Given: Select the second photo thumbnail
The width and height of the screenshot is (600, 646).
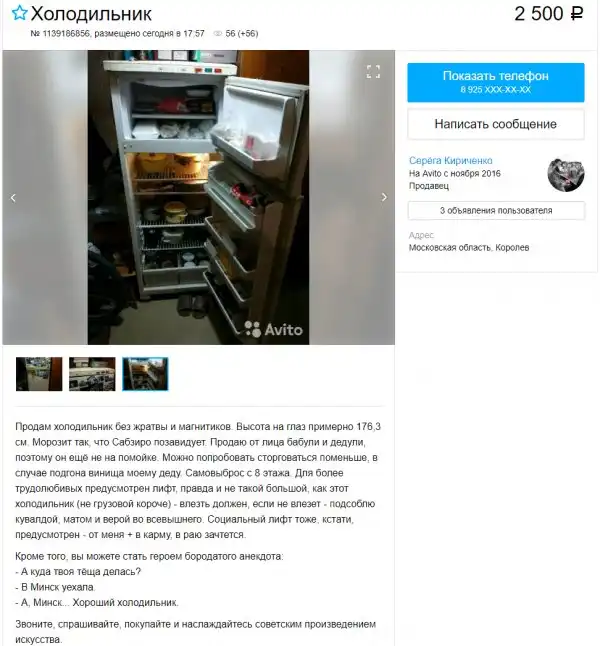Looking at the screenshot, I should coord(92,374).
